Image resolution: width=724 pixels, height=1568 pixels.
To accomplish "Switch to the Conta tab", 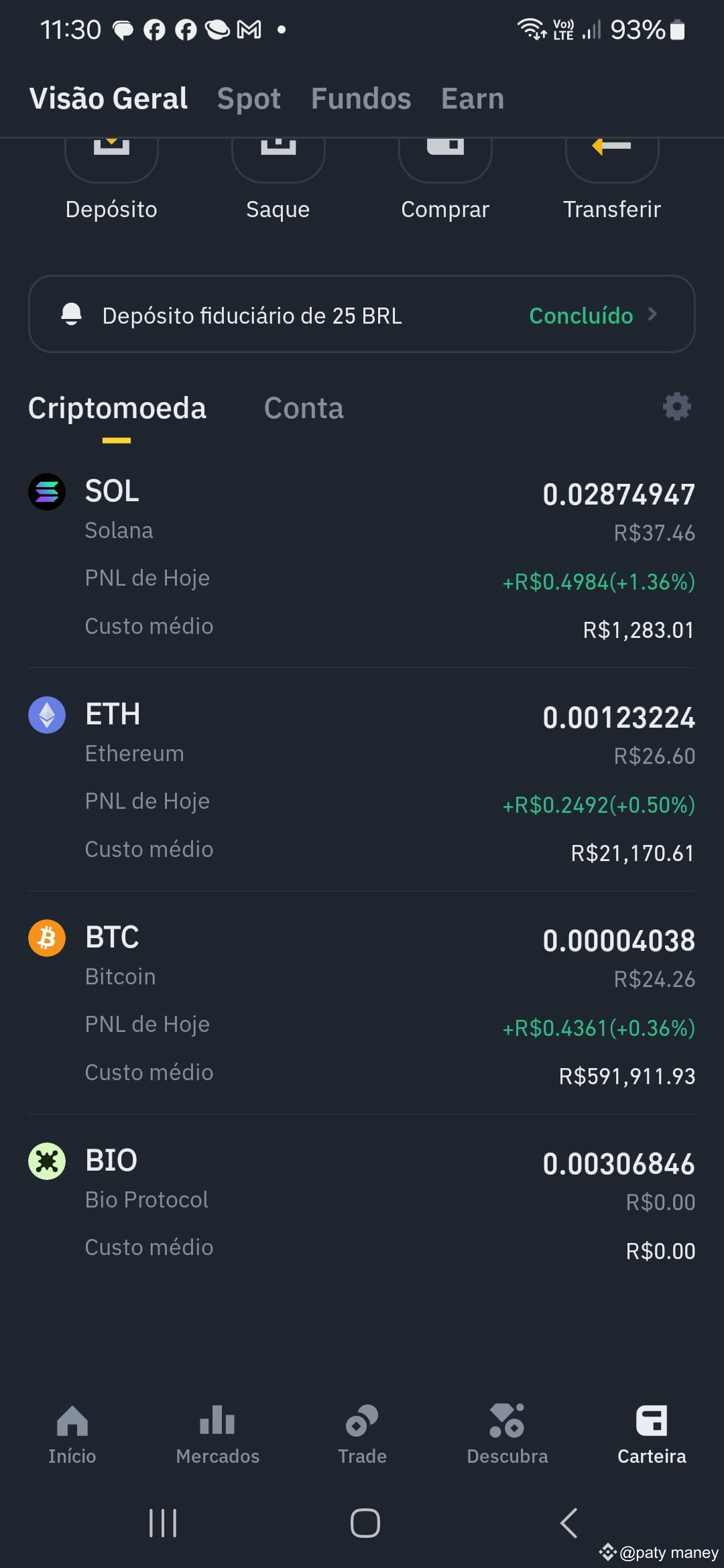I will (304, 408).
